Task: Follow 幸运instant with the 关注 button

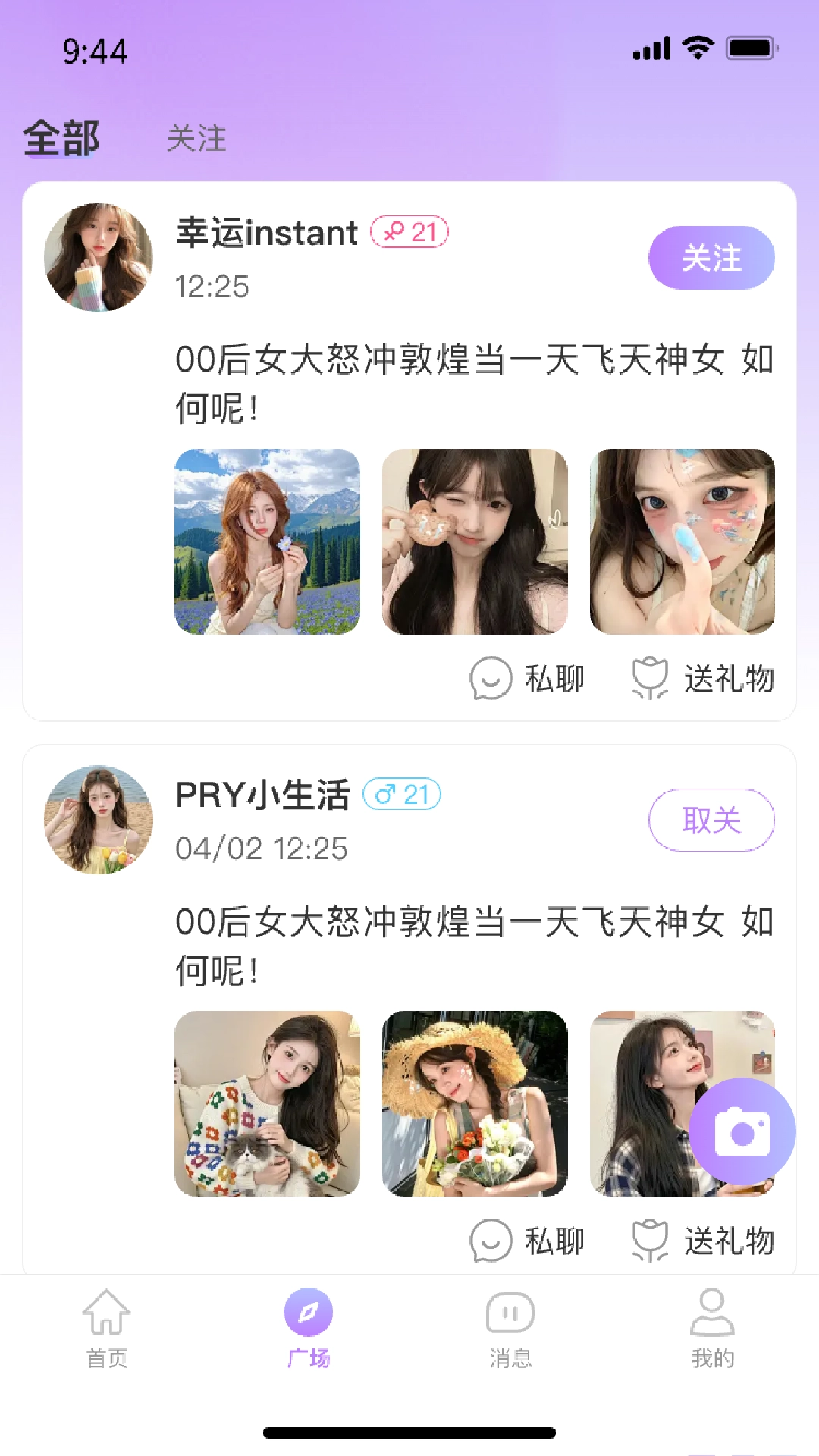Action: tap(711, 258)
